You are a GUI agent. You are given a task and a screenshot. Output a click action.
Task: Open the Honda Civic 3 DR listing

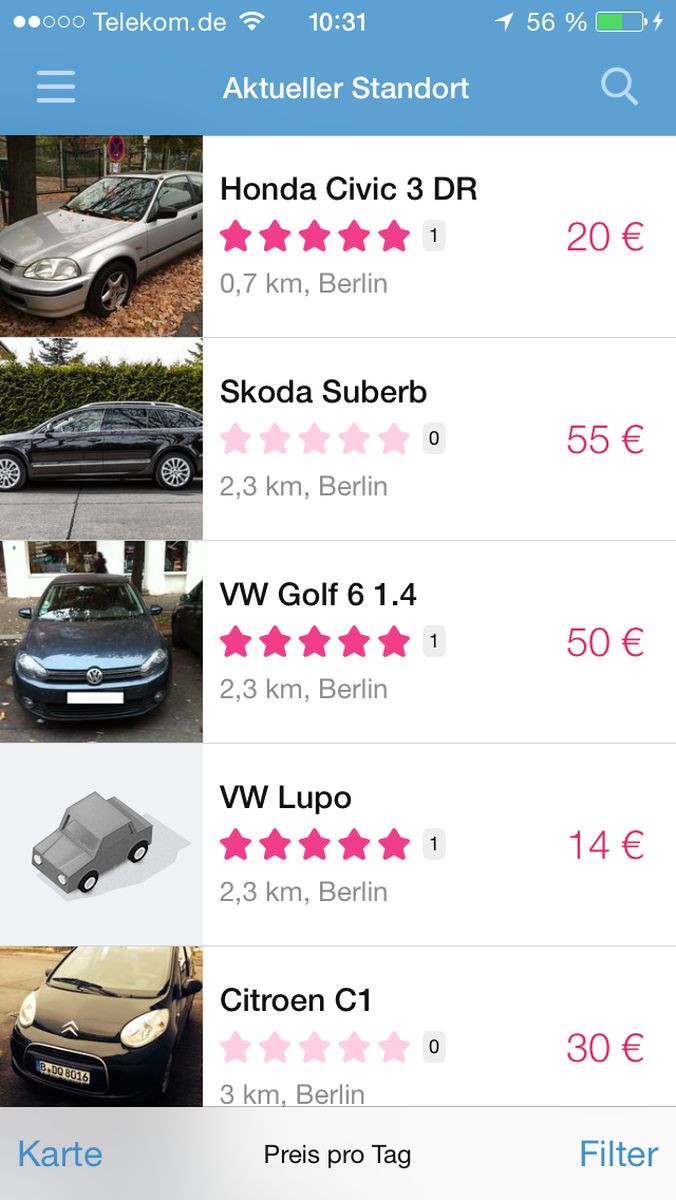point(338,236)
